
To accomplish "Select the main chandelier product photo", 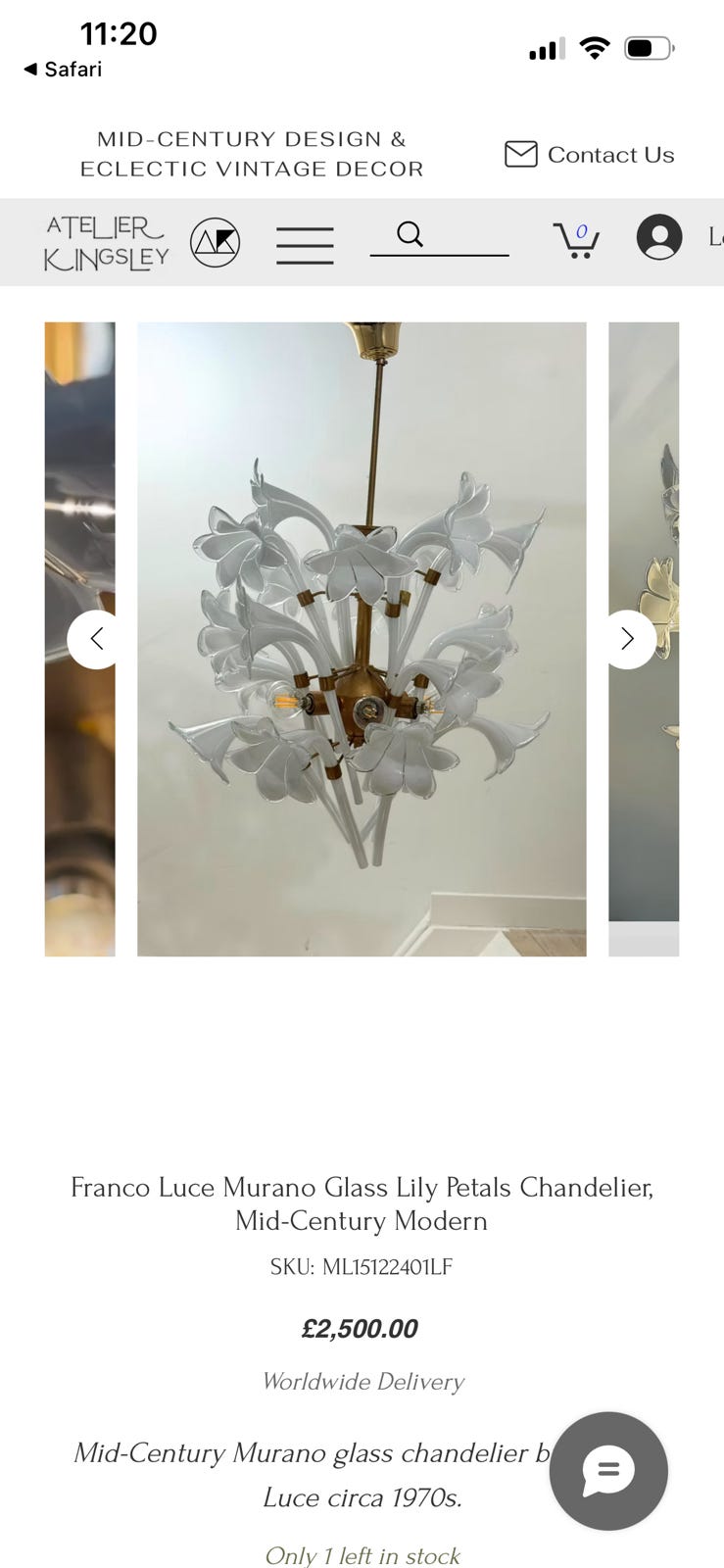I will [362, 637].
